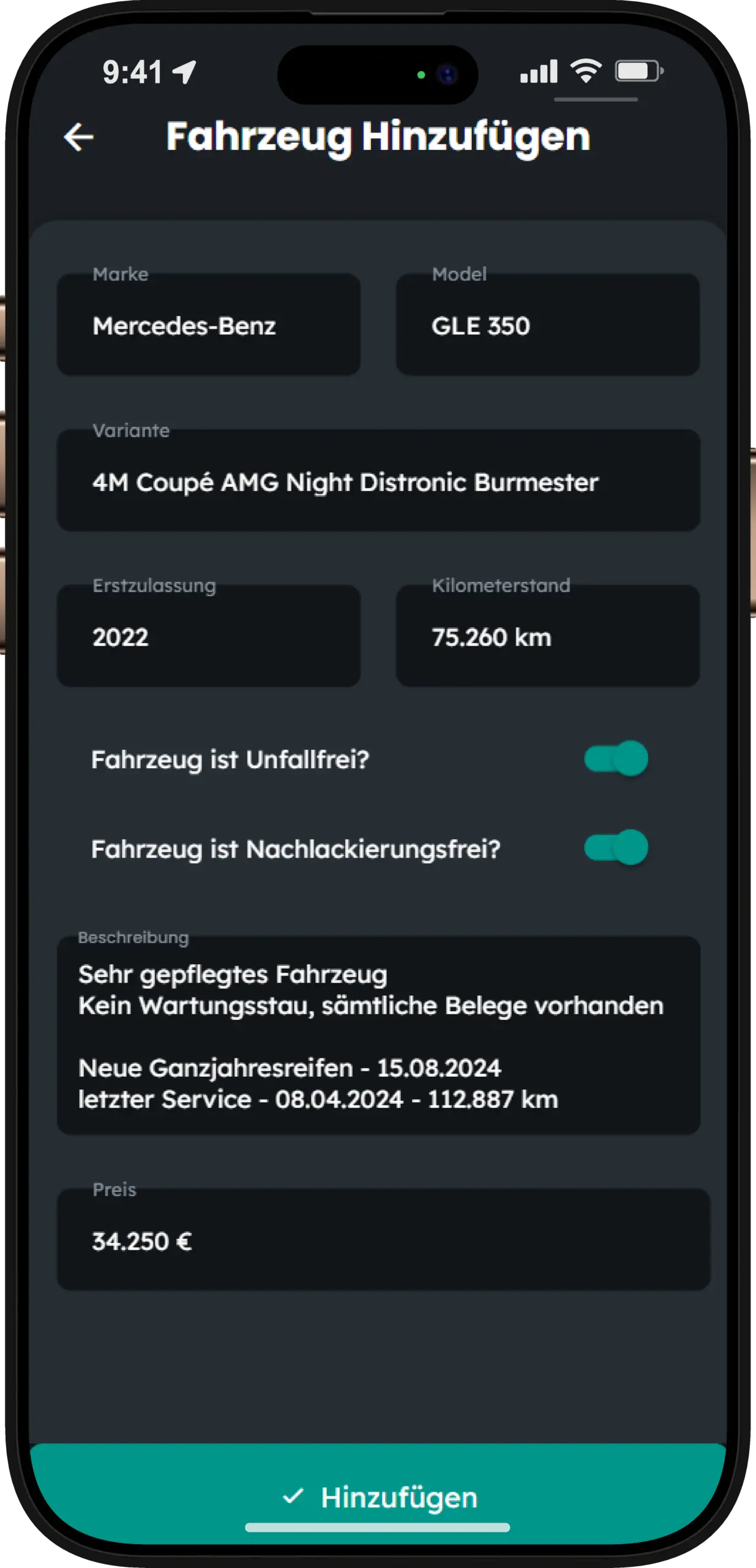Disable the Nachlackierungsfrei switch
Screen dimensions: 756x1568
point(616,848)
